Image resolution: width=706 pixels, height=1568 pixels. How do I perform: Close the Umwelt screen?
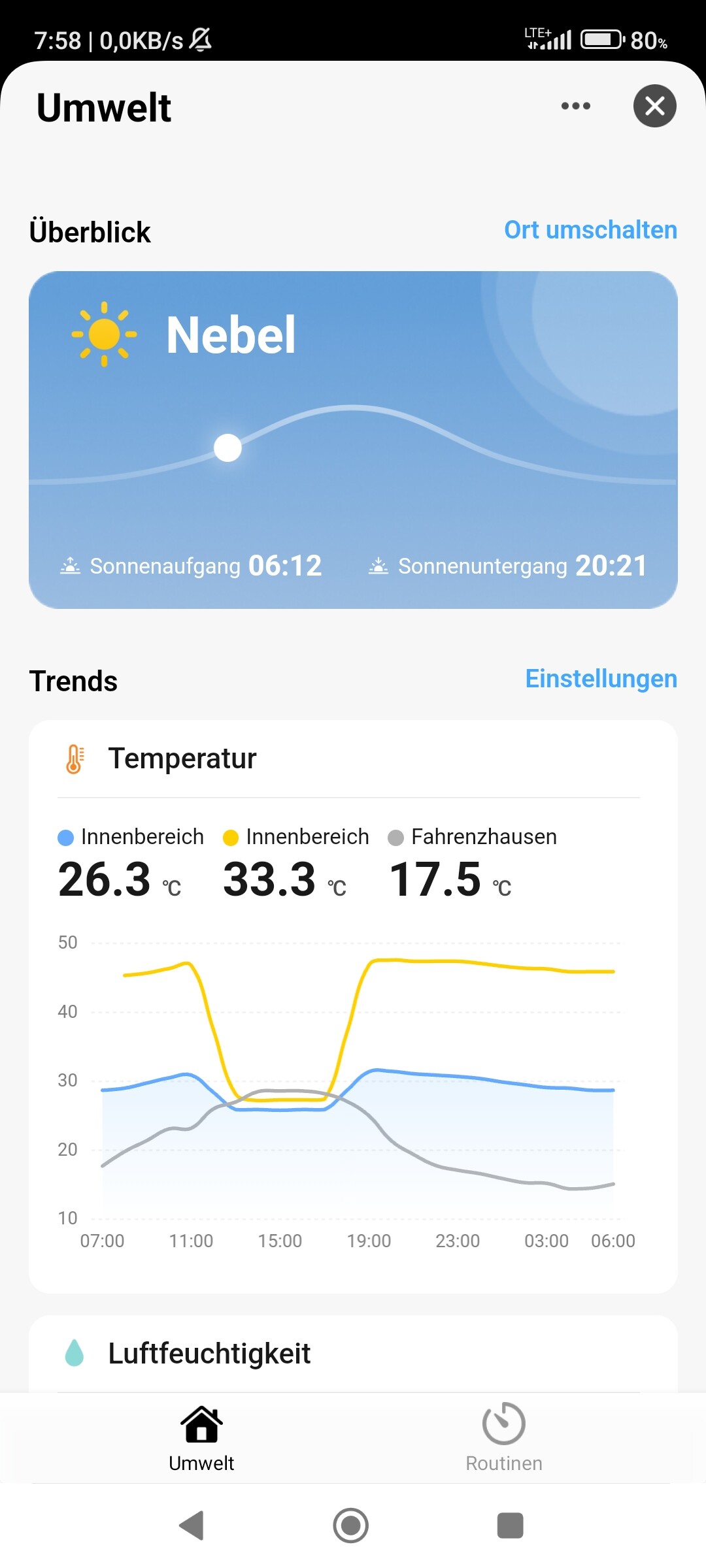[x=654, y=106]
